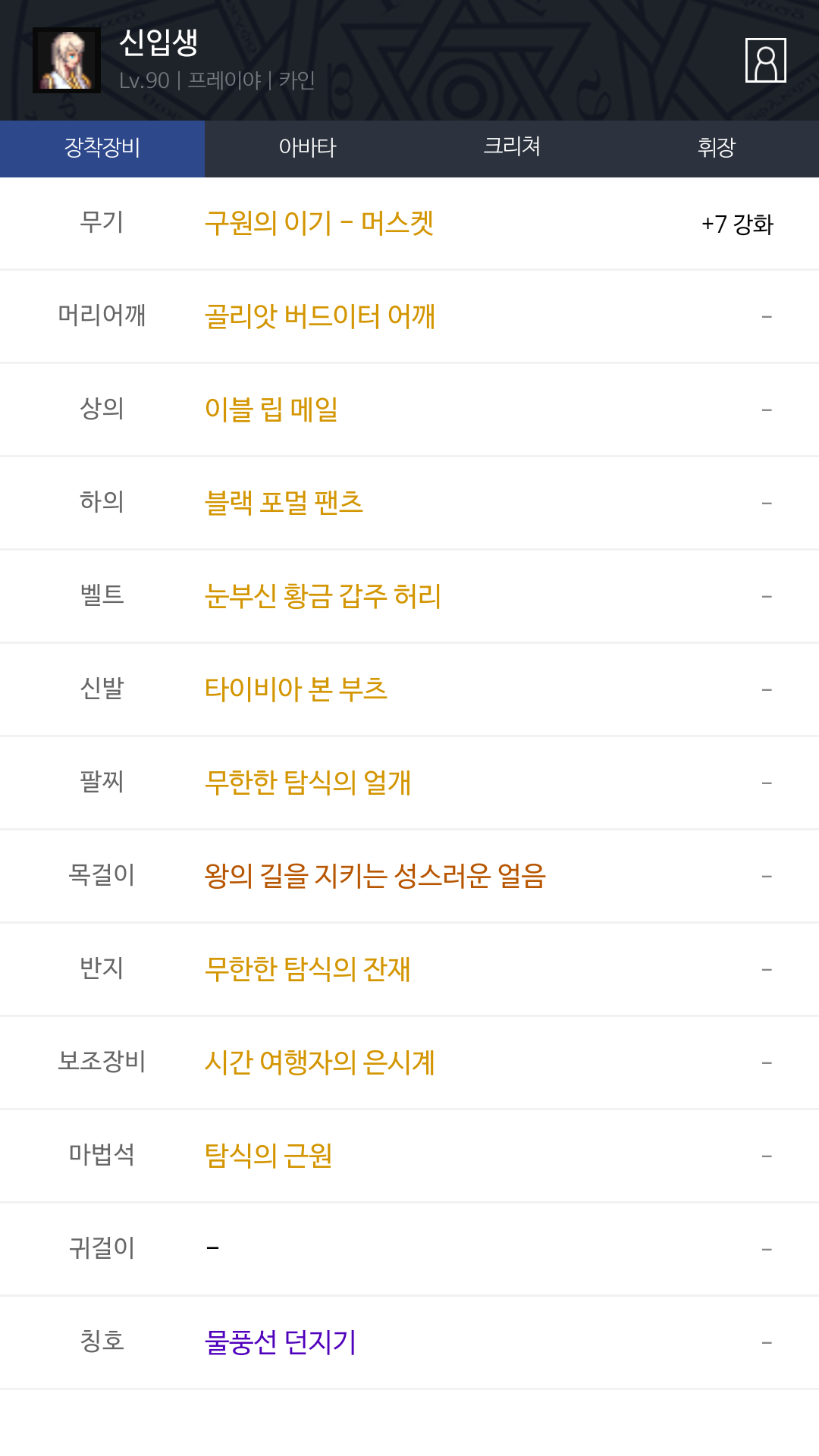819x1456 pixels.
Task: Switch to the 크리쳐 tab
Action: (512, 148)
